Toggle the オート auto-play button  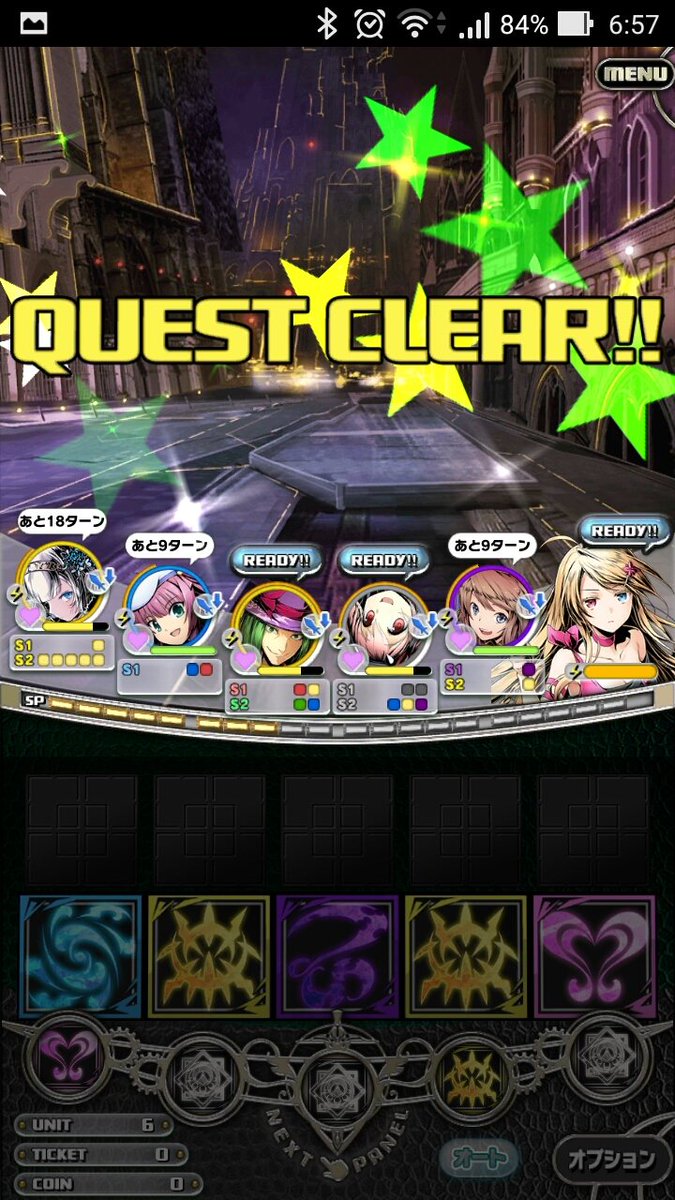(479, 1160)
